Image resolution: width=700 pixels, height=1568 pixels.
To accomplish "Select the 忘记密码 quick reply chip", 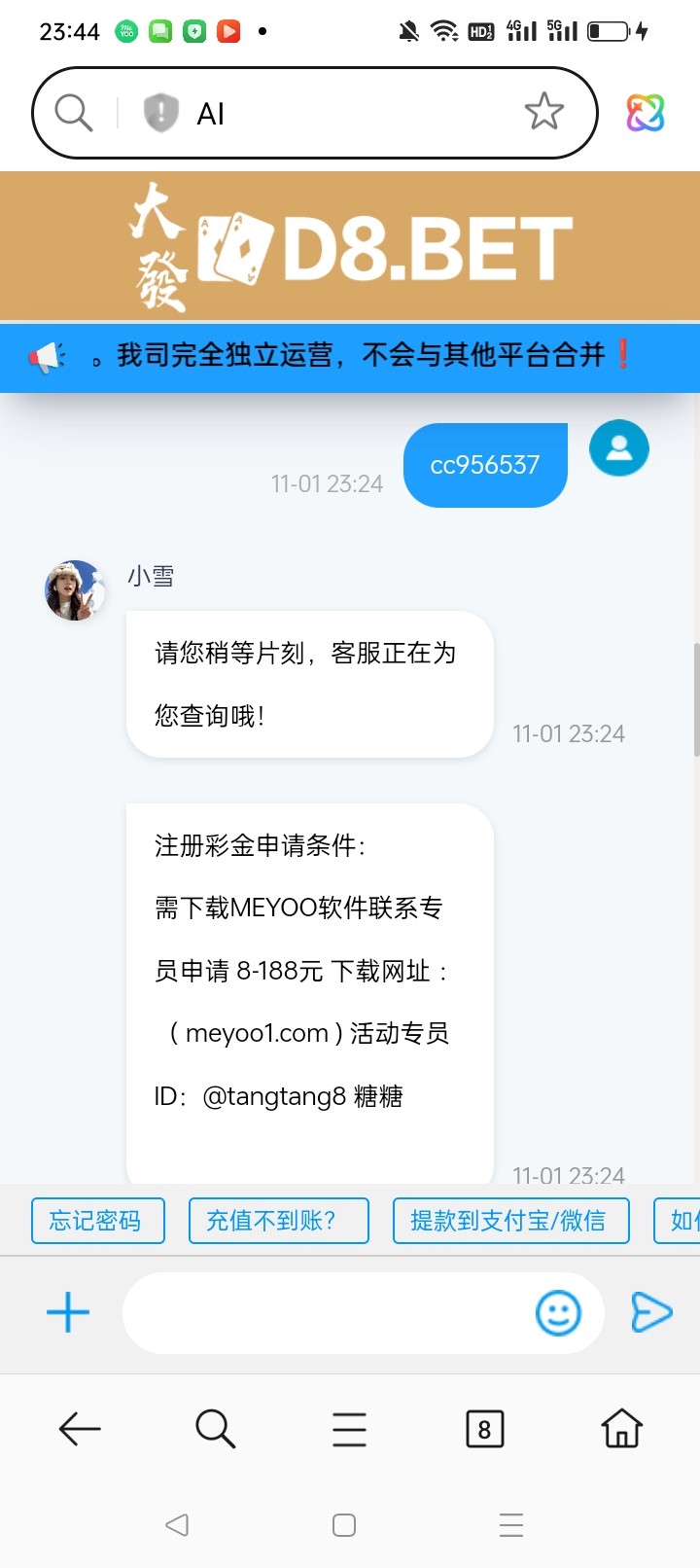I will (x=97, y=1221).
